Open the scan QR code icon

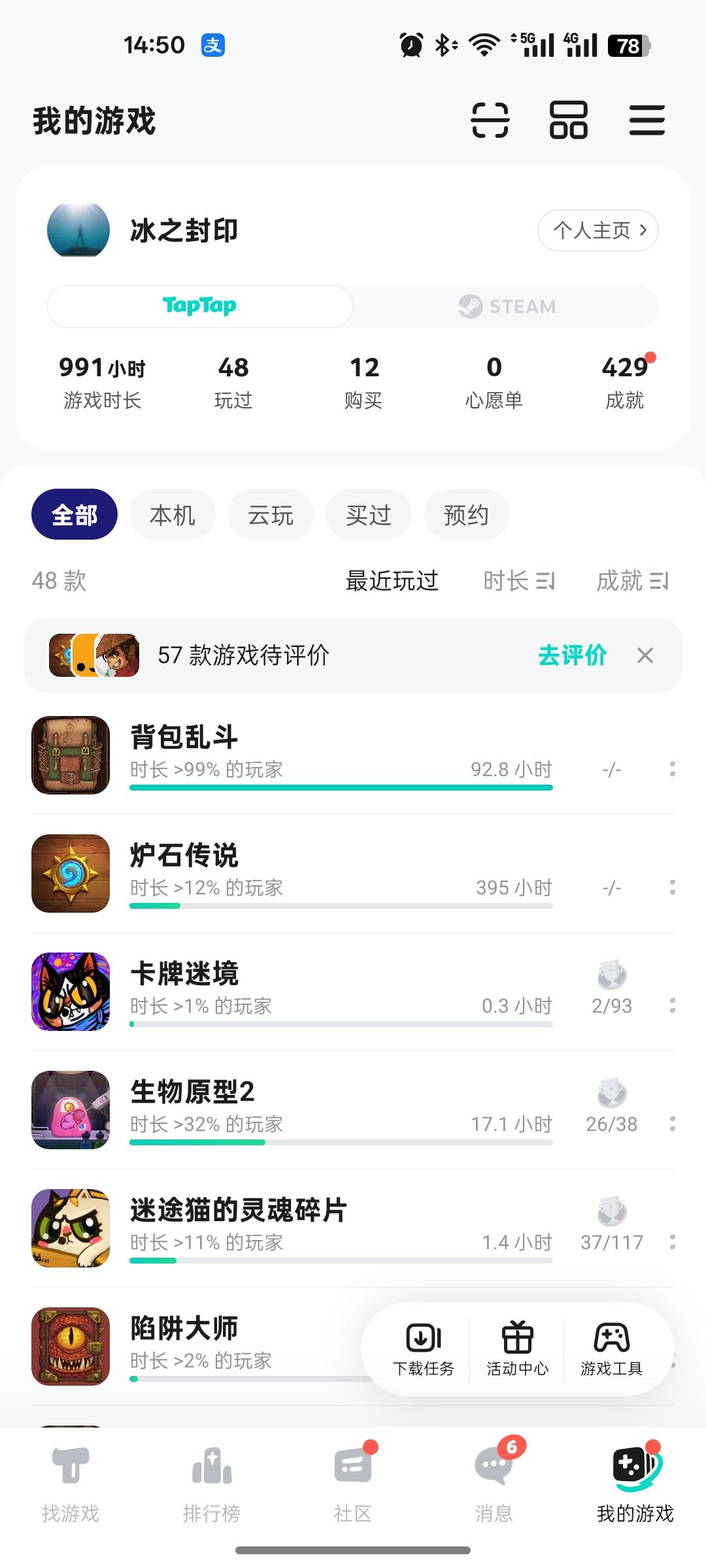[490, 120]
